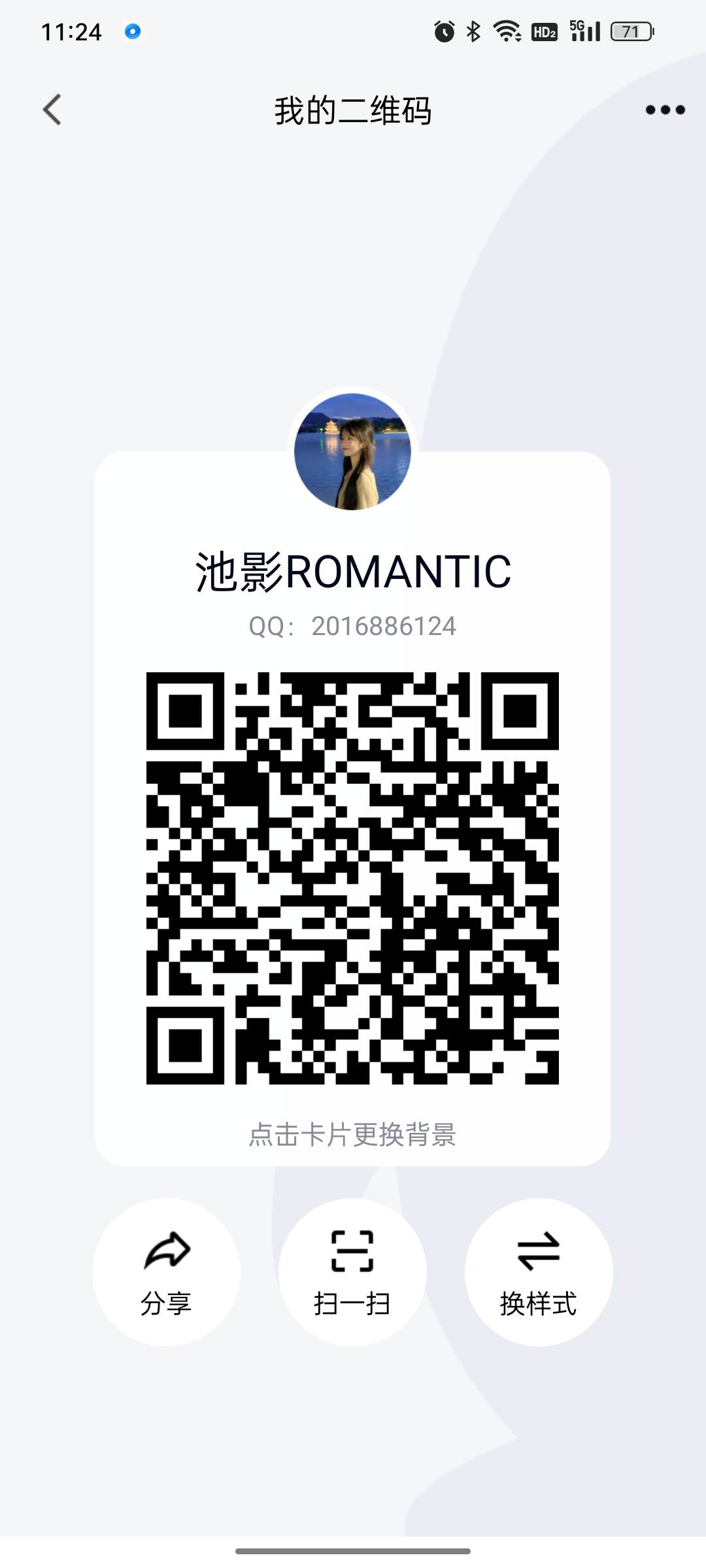Tap the QR card to change background
Screen dimensions: 706x1568
coord(352,808)
